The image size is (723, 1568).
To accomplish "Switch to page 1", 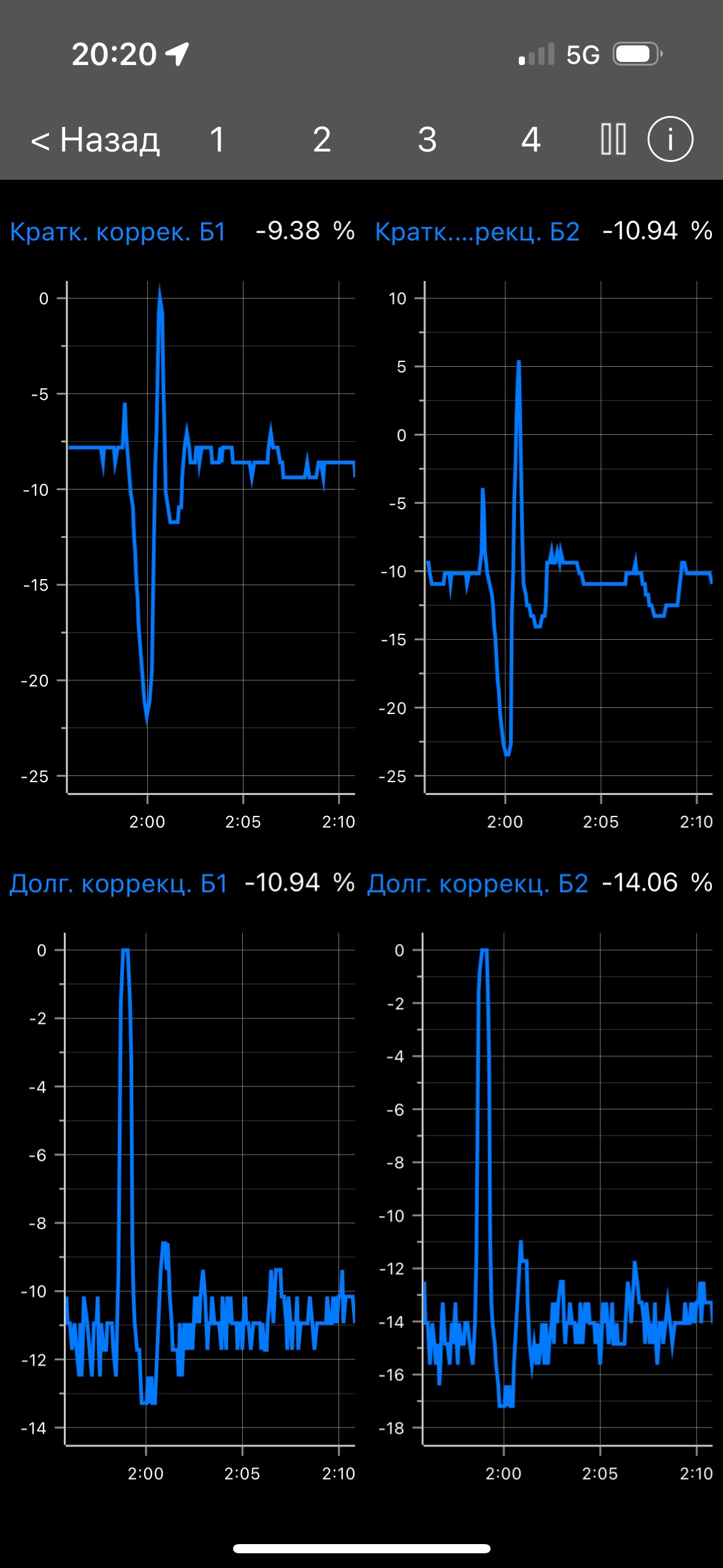I will [x=217, y=140].
